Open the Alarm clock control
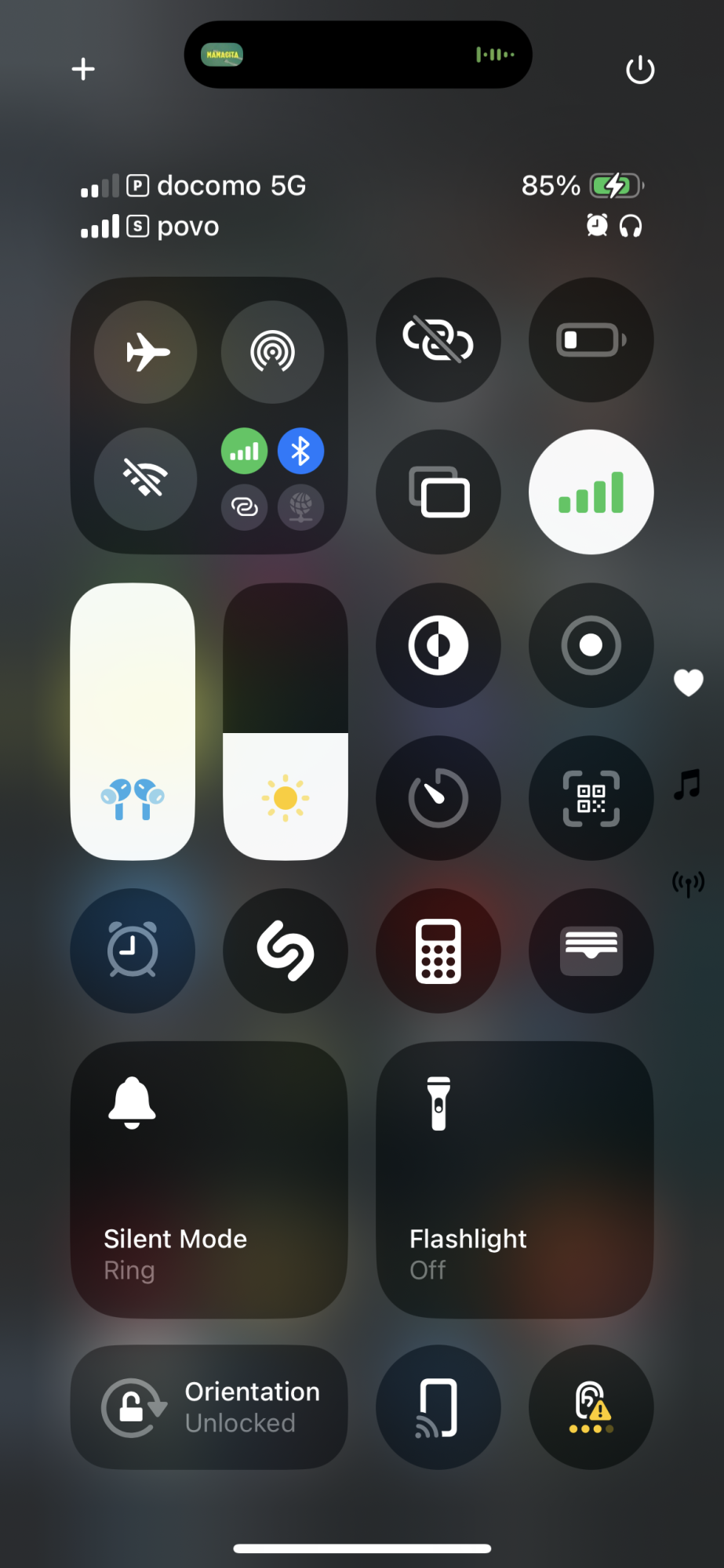The height and width of the screenshot is (1568, 724). 133,950
